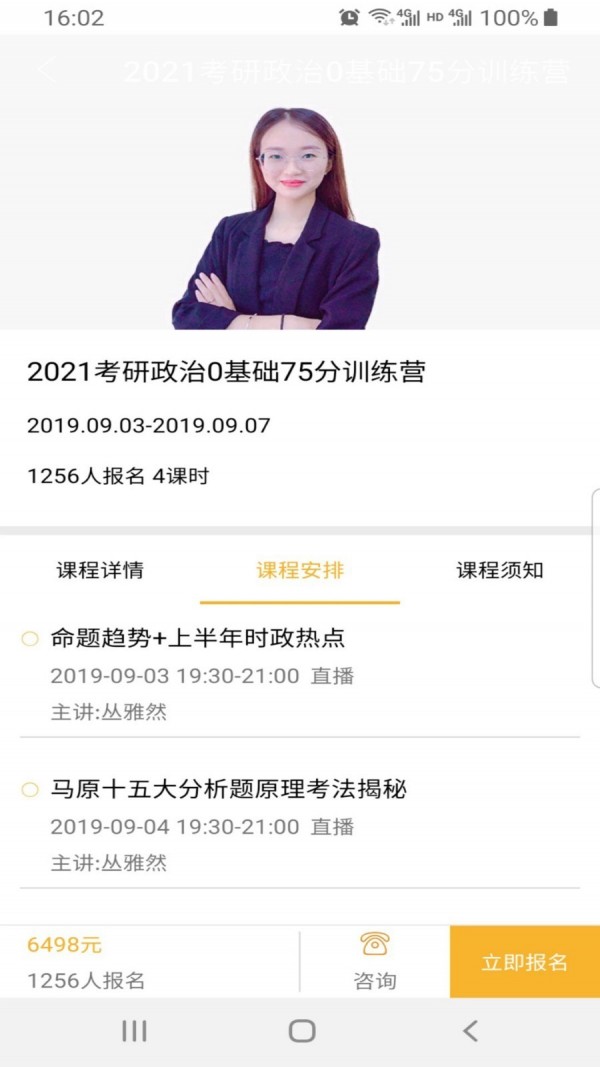
Task: Select the 课程安排 tab
Action: click(300, 571)
